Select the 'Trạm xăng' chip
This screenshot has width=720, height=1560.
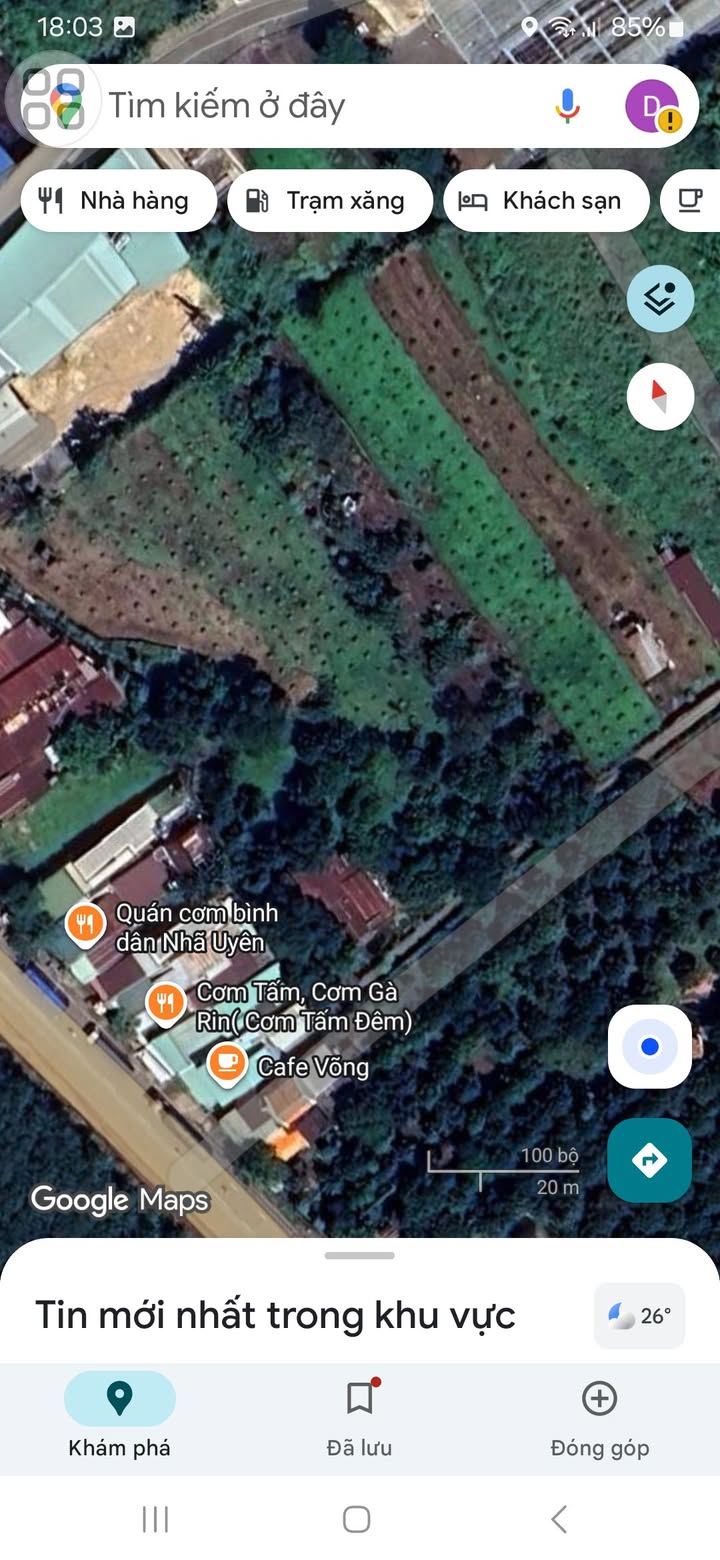click(x=330, y=201)
